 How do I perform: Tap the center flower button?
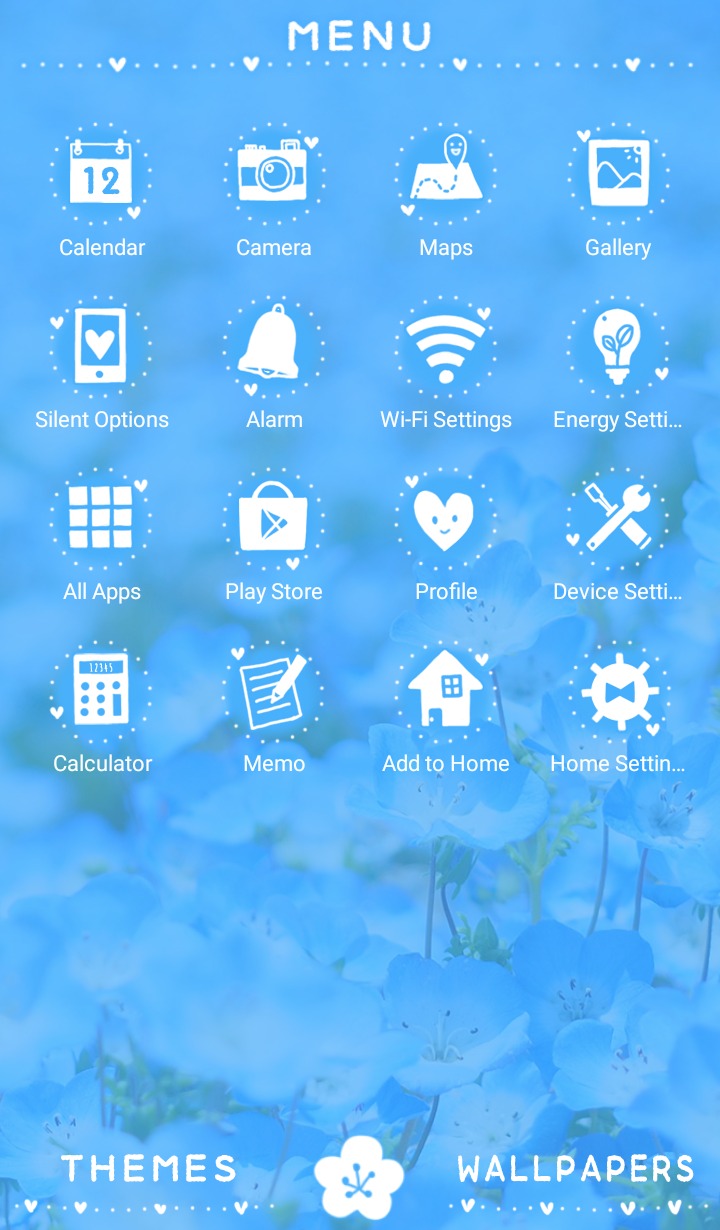point(359,1176)
